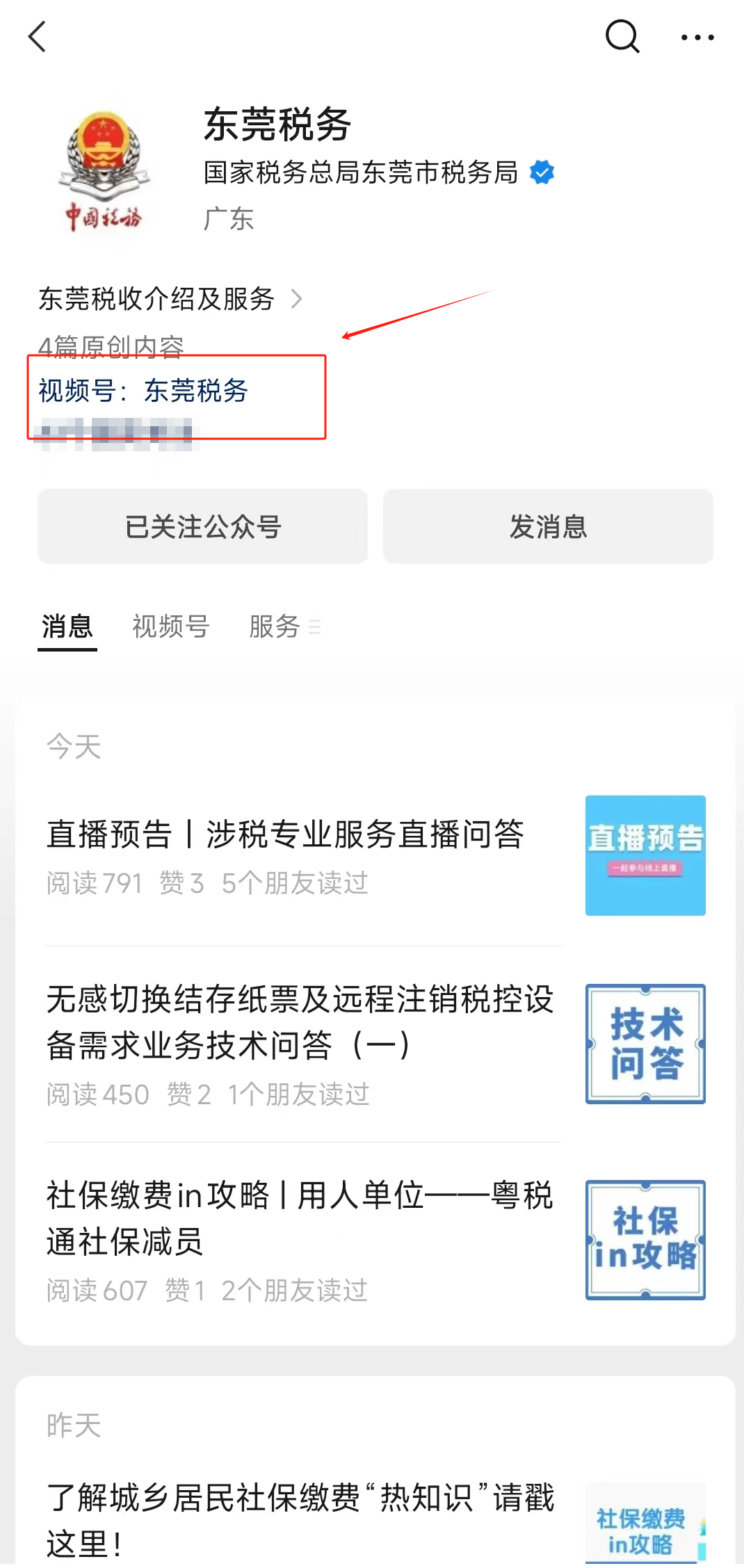Open search via the magnifier icon
The height and width of the screenshot is (1568, 744).
[x=622, y=36]
